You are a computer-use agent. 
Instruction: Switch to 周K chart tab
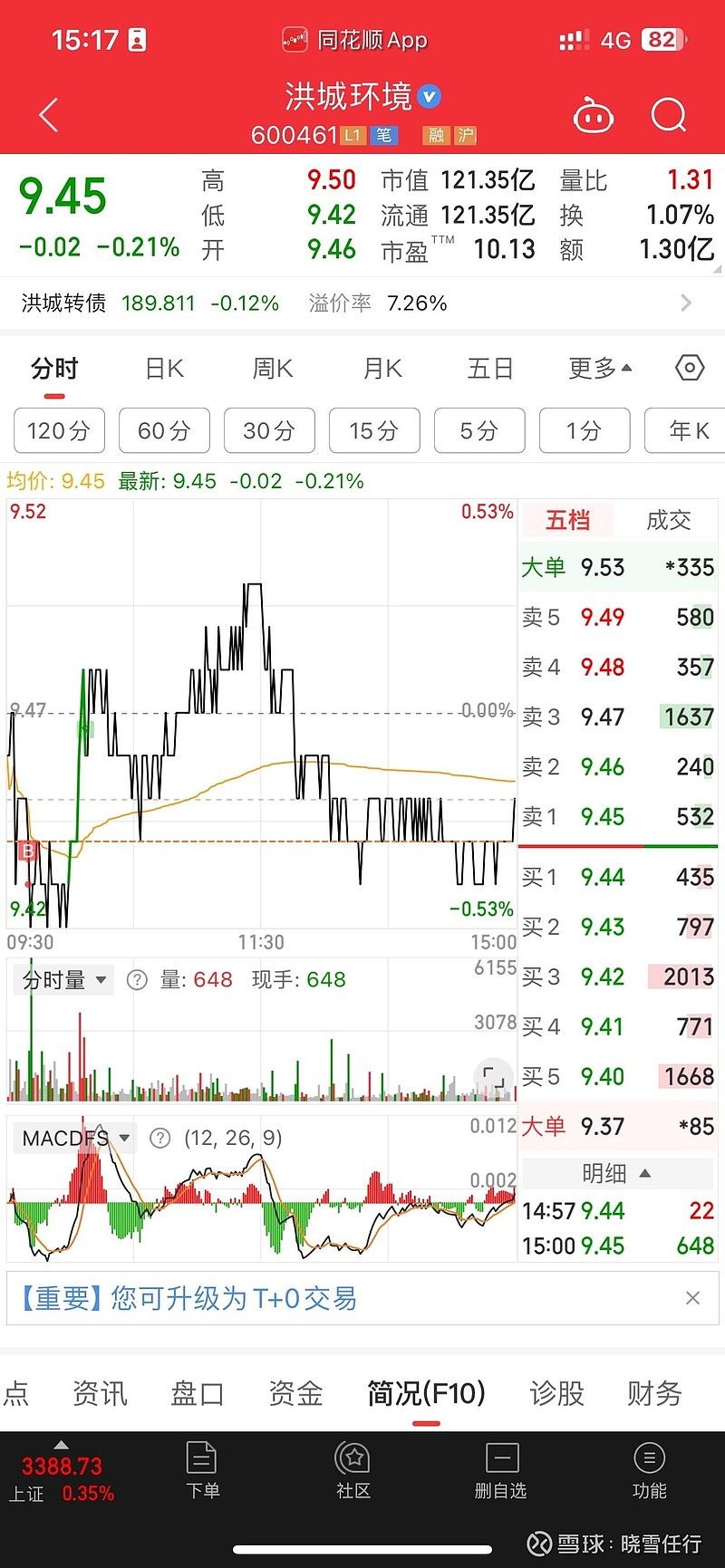[x=273, y=369]
